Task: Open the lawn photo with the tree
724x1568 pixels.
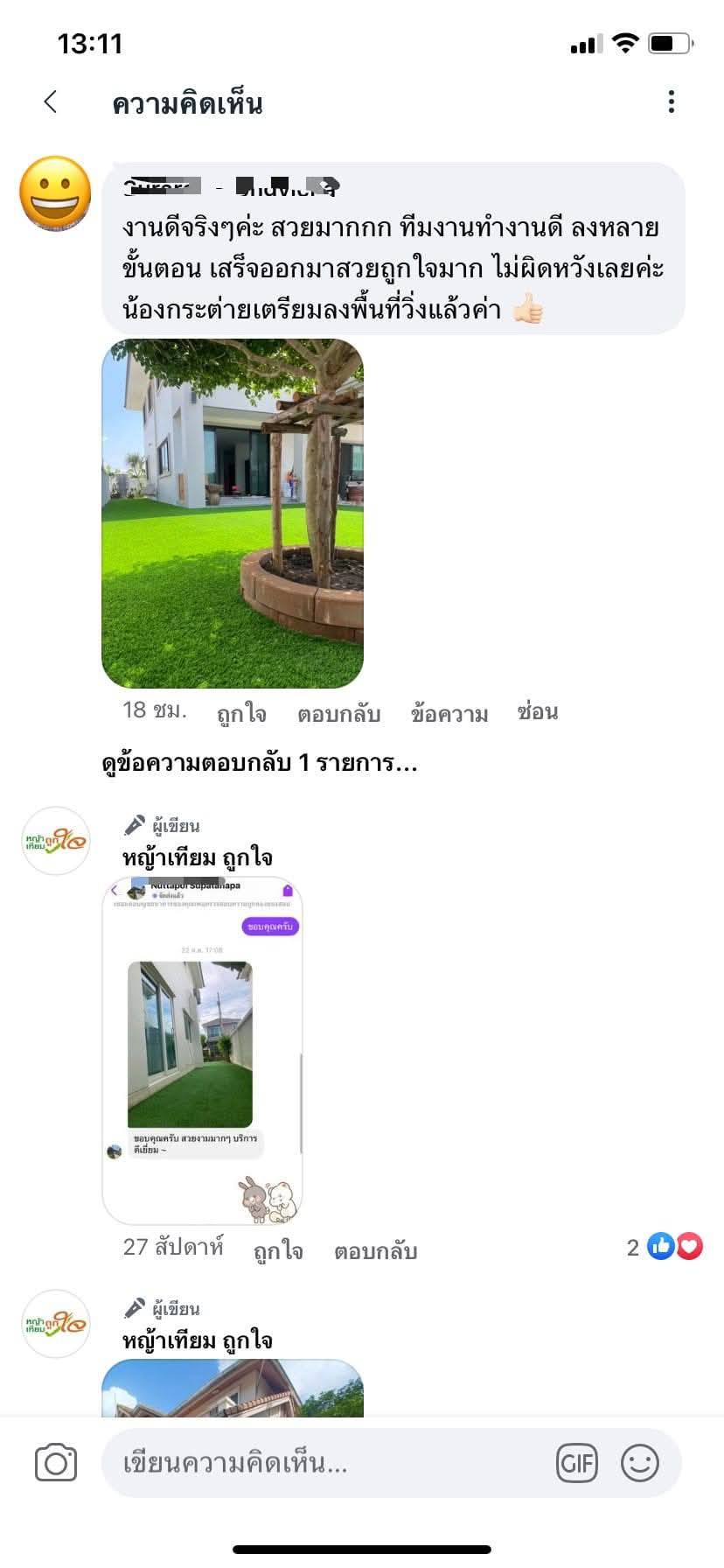Action: tap(233, 513)
